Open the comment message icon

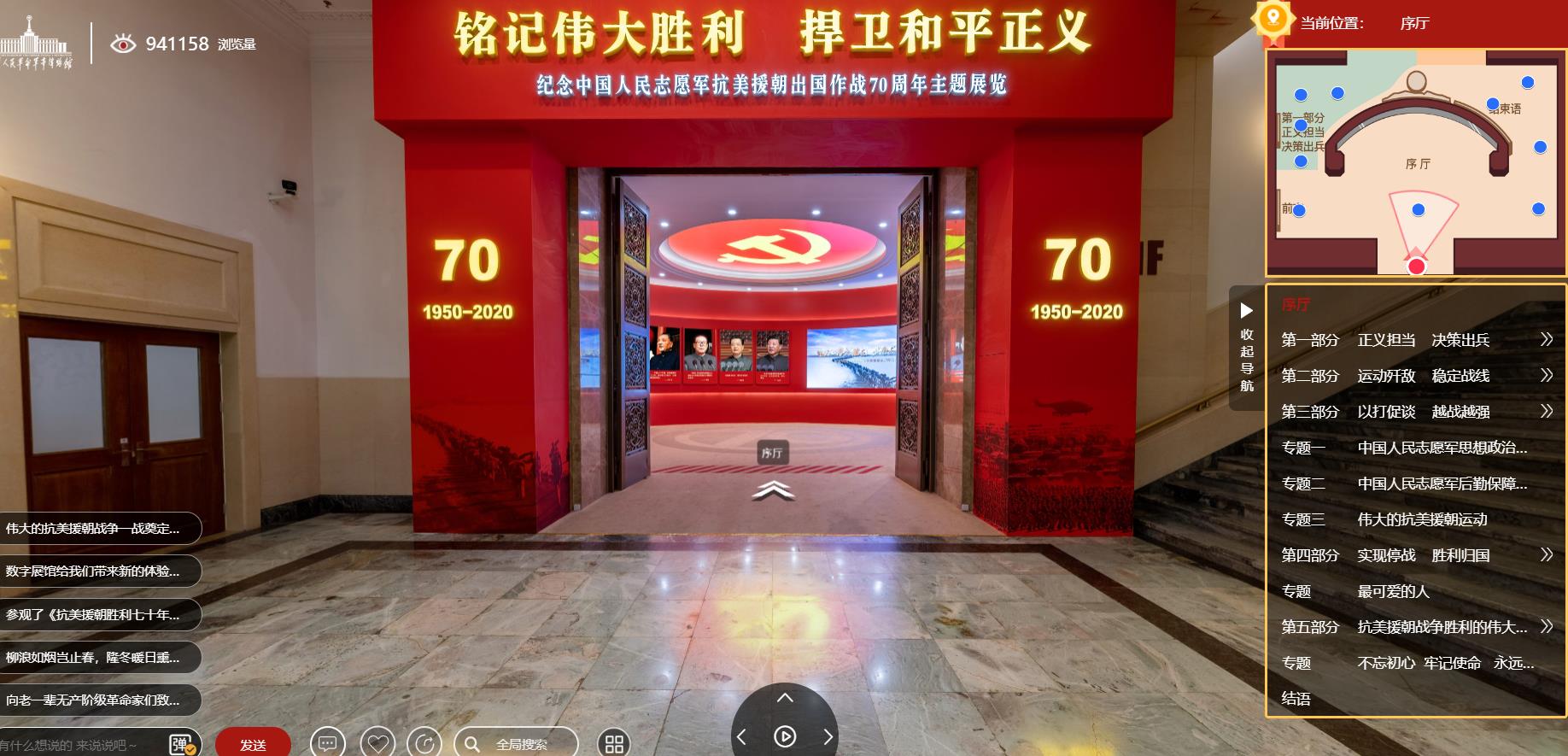coord(327,743)
